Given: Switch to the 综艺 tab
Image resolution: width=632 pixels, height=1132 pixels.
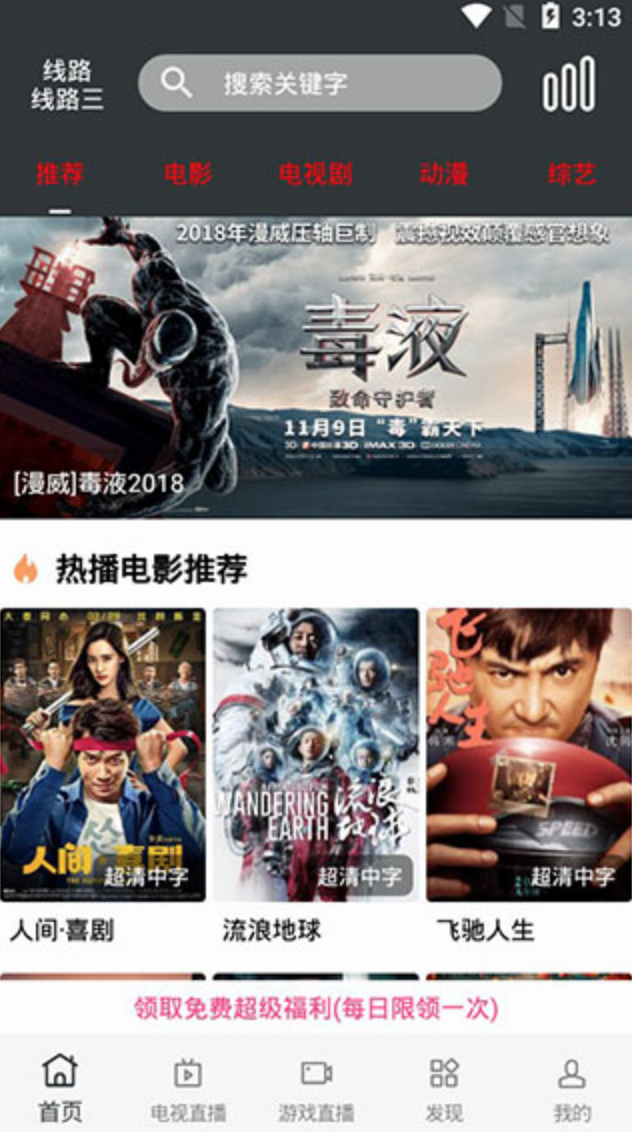Looking at the screenshot, I should click(572, 174).
